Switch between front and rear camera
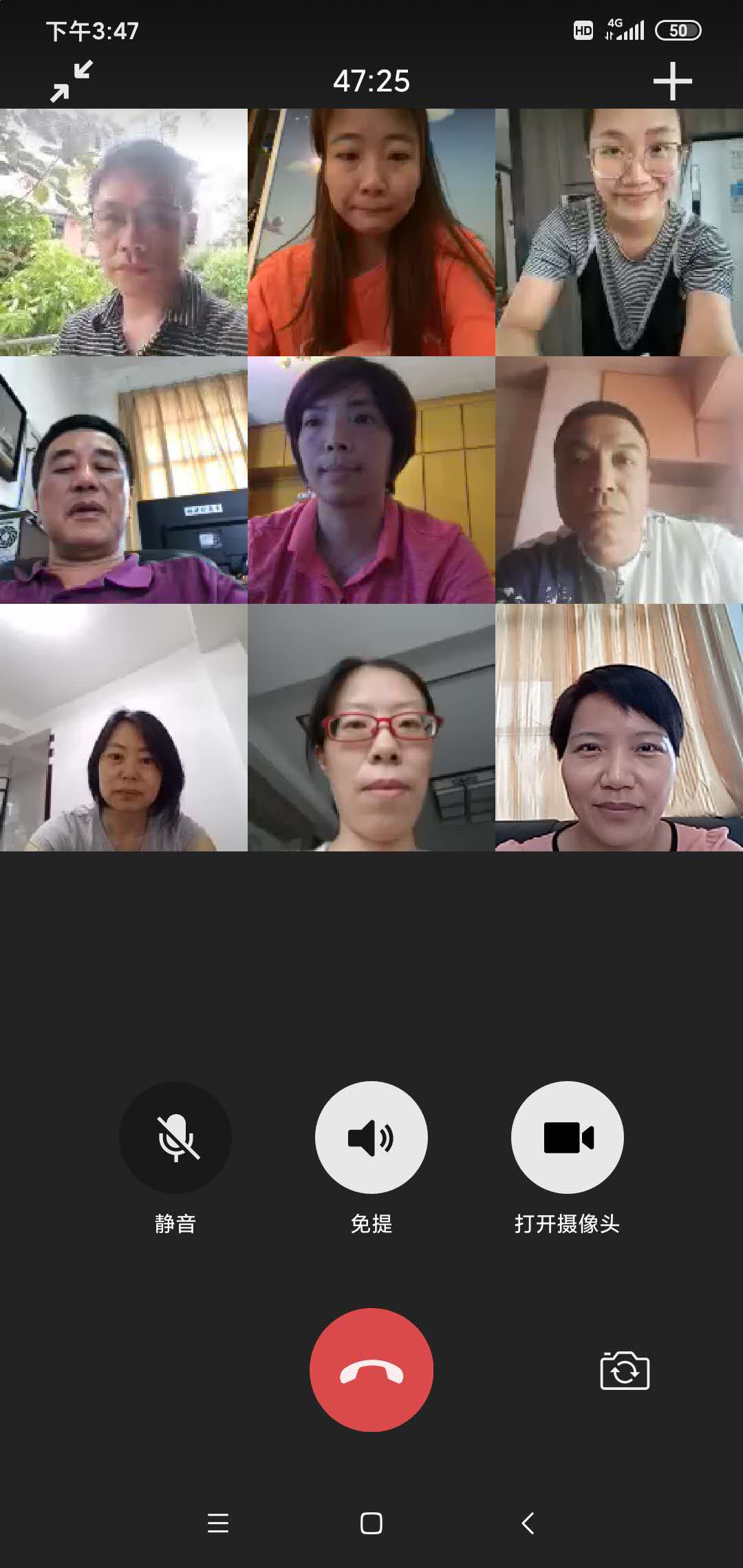This screenshot has width=743, height=1568. (x=625, y=1371)
